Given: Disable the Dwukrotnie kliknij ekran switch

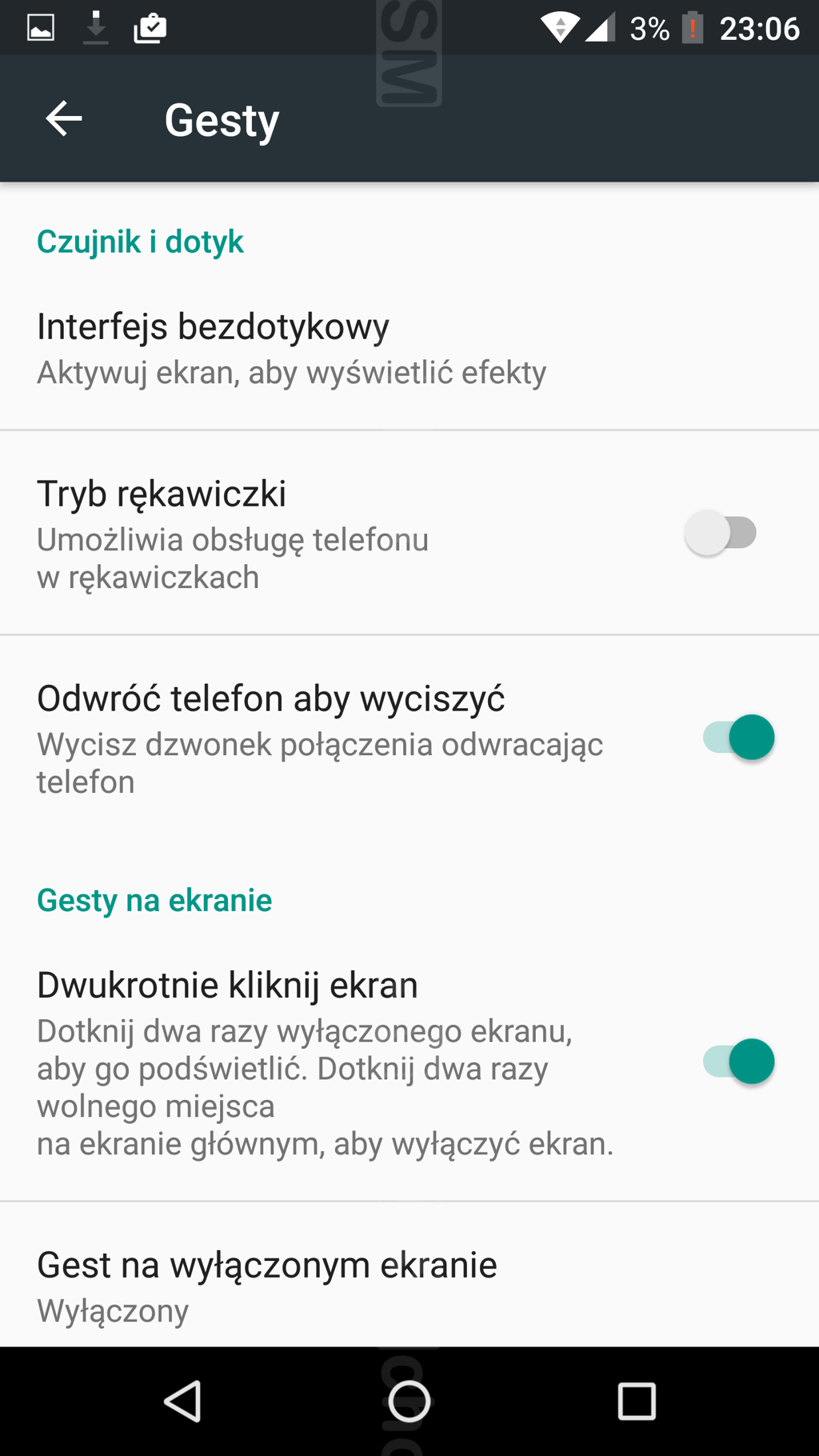Looking at the screenshot, I should (739, 1062).
